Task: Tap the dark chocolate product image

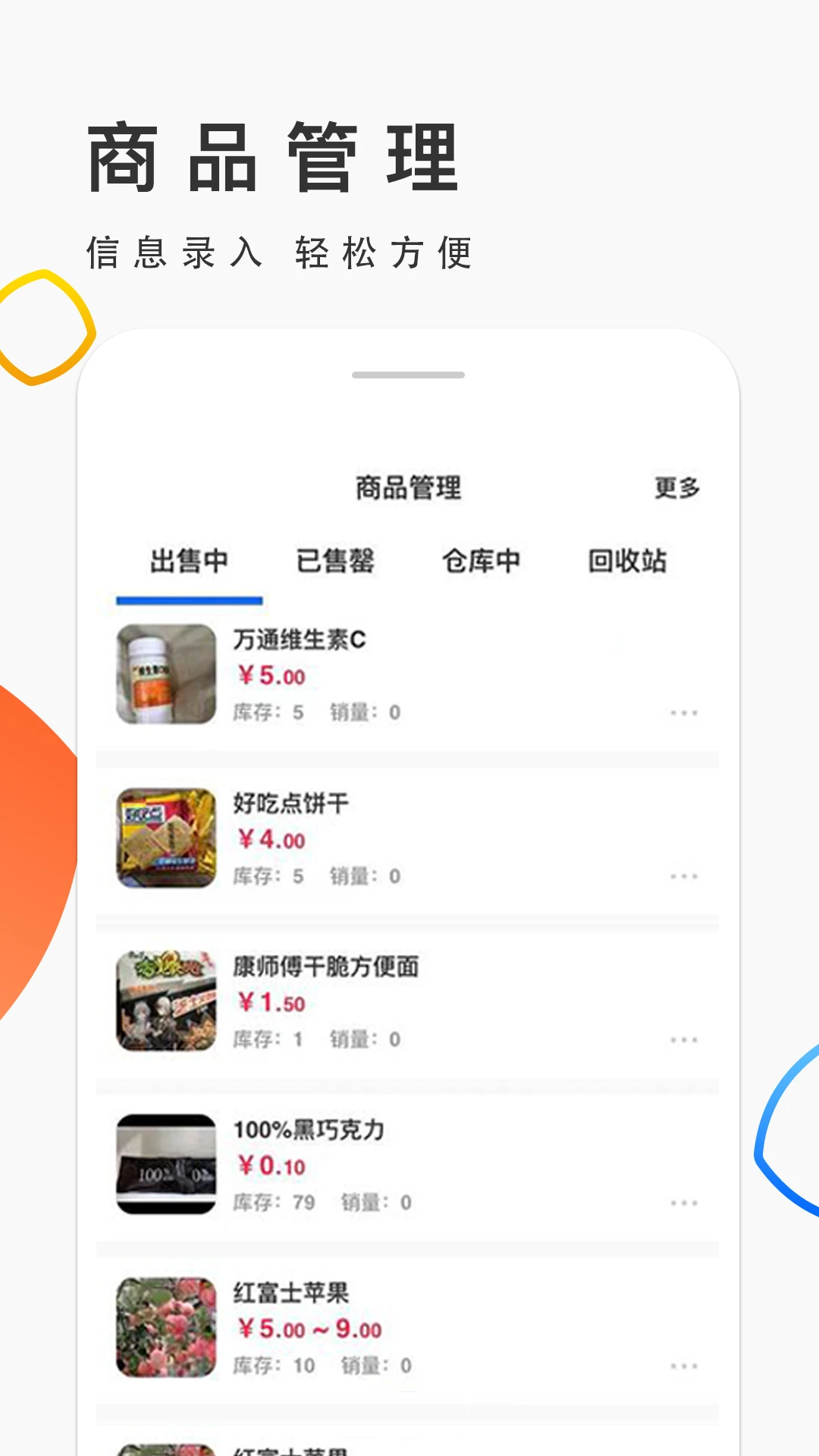Action: tap(165, 1166)
